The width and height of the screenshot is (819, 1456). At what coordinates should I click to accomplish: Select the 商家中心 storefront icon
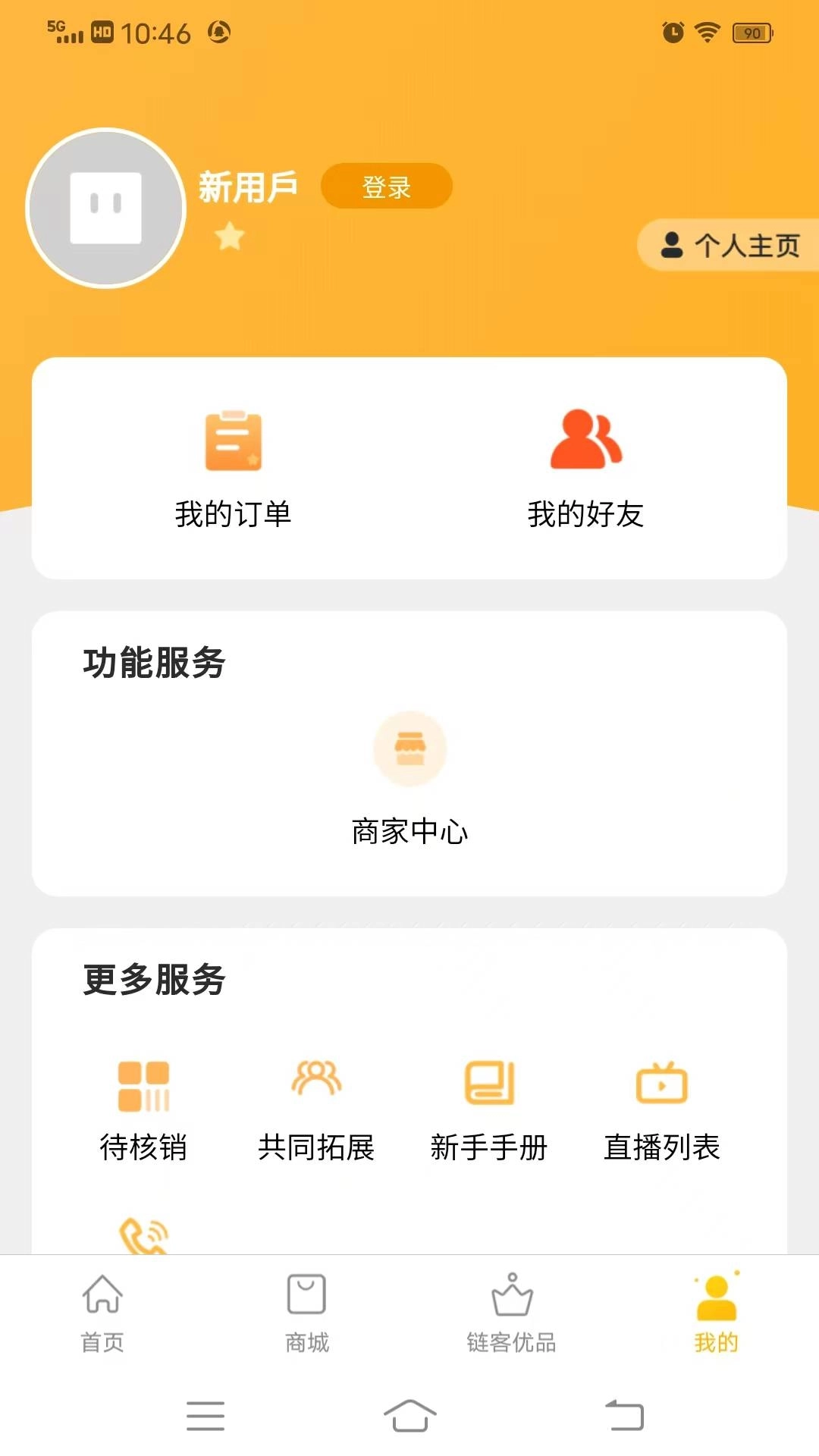[x=409, y=748]
